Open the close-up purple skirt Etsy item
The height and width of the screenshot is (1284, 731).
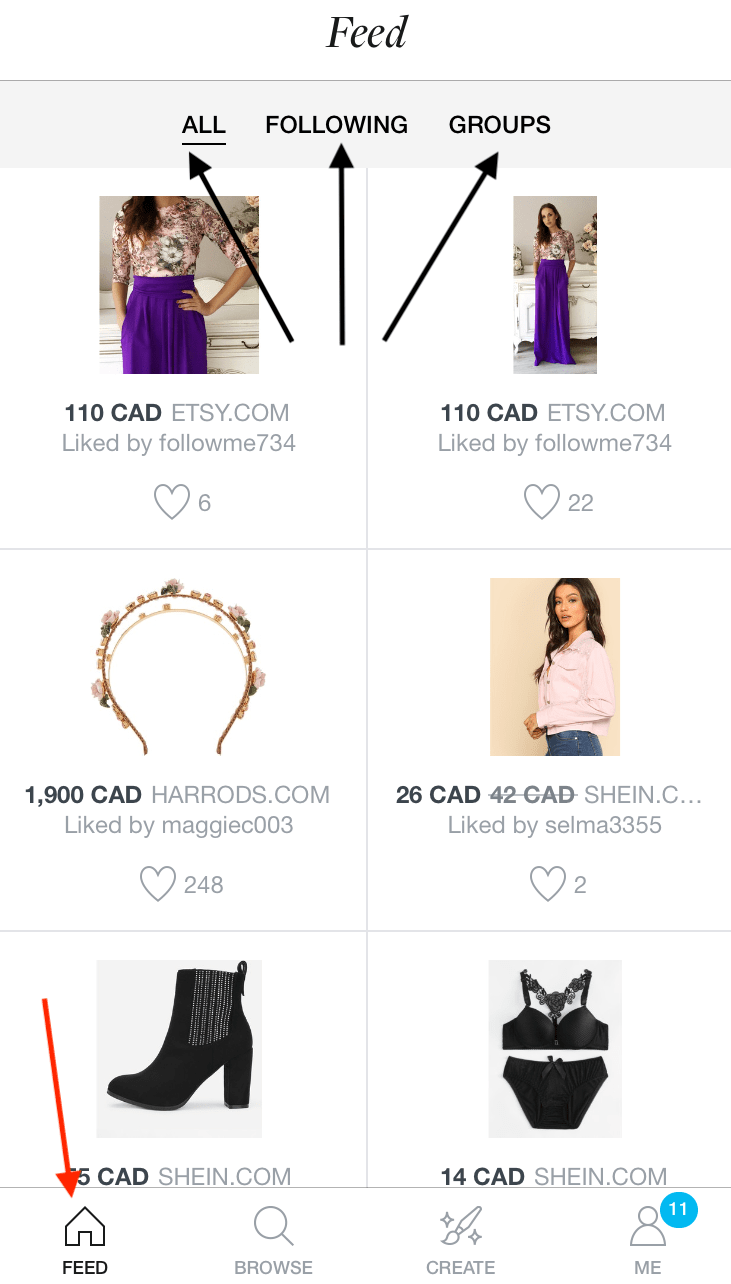coord(179,285)
